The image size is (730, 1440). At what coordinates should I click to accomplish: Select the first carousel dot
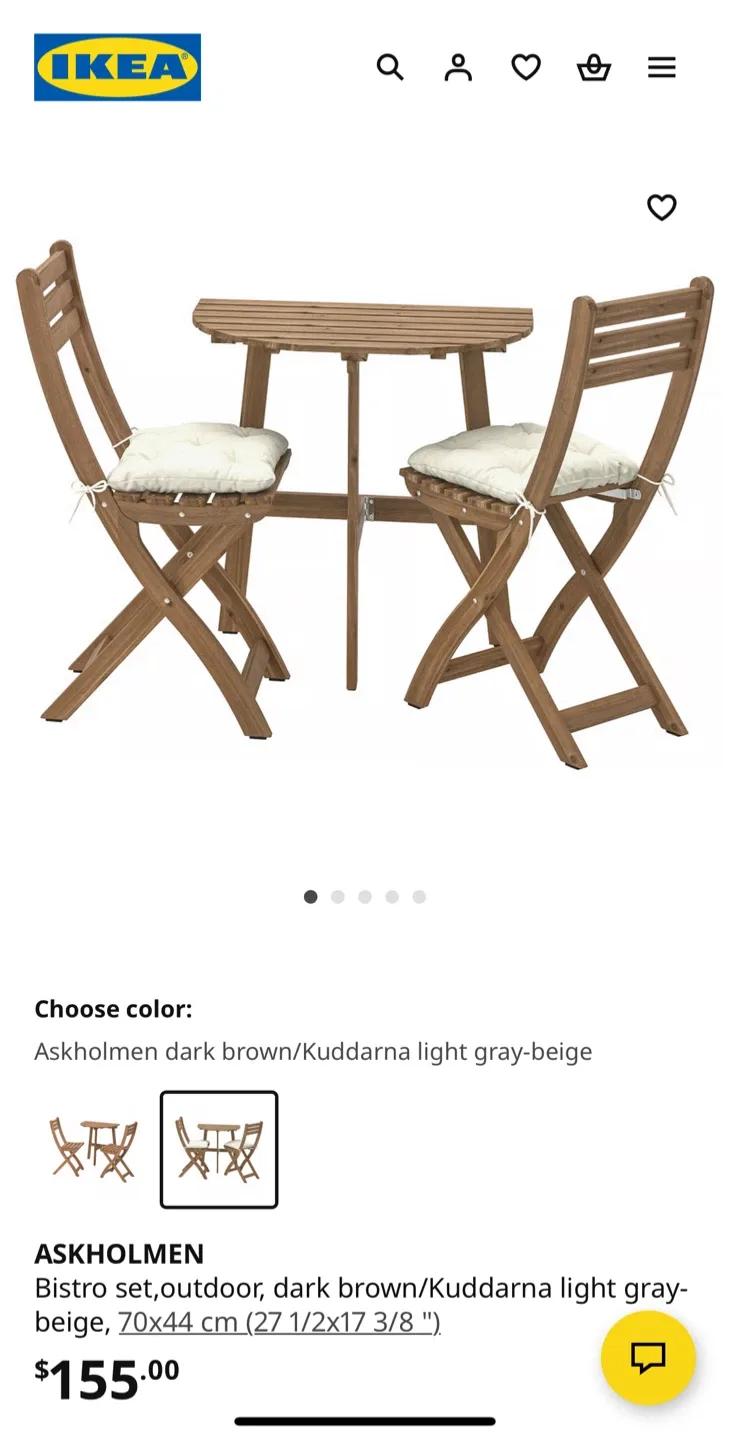point(311,897)
